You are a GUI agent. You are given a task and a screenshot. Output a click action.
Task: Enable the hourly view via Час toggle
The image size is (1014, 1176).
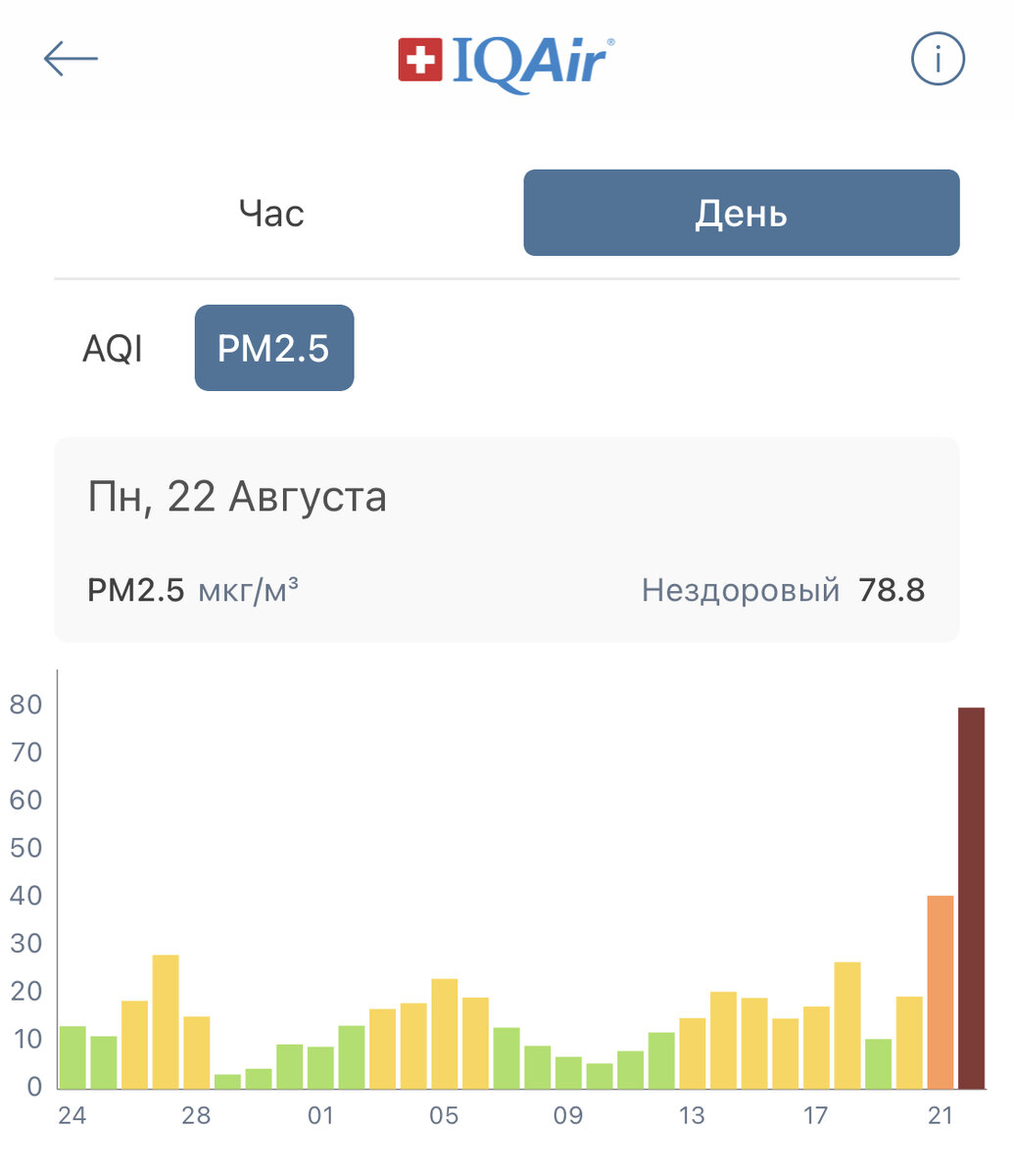click(271, 213)
